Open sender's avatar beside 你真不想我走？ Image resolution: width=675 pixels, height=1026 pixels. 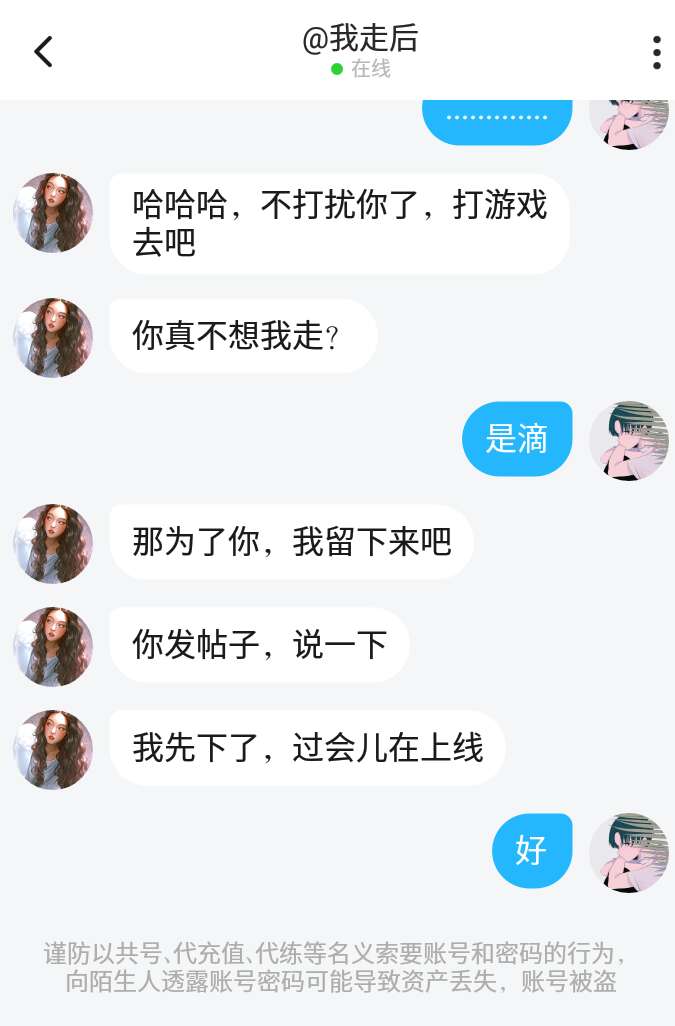click(53, 337)
